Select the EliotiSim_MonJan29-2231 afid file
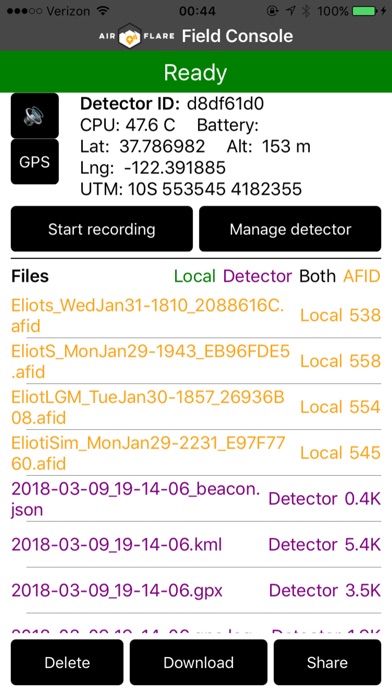Image resolution: width=392 pixels, height=696 pixels. coord(196,453)
